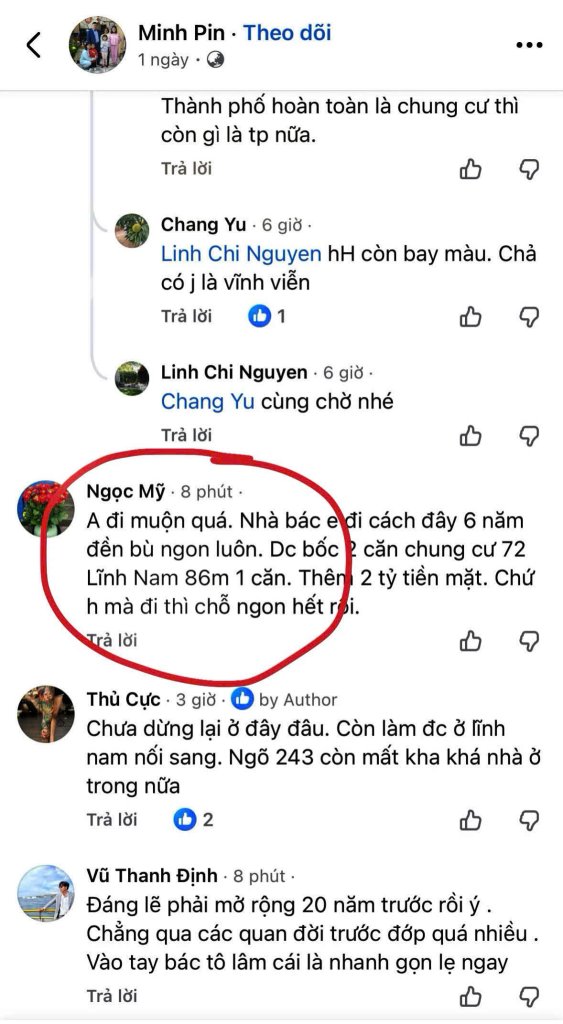
Task: Dislike Vũ Thanh Định's comment
Action: 529,997
